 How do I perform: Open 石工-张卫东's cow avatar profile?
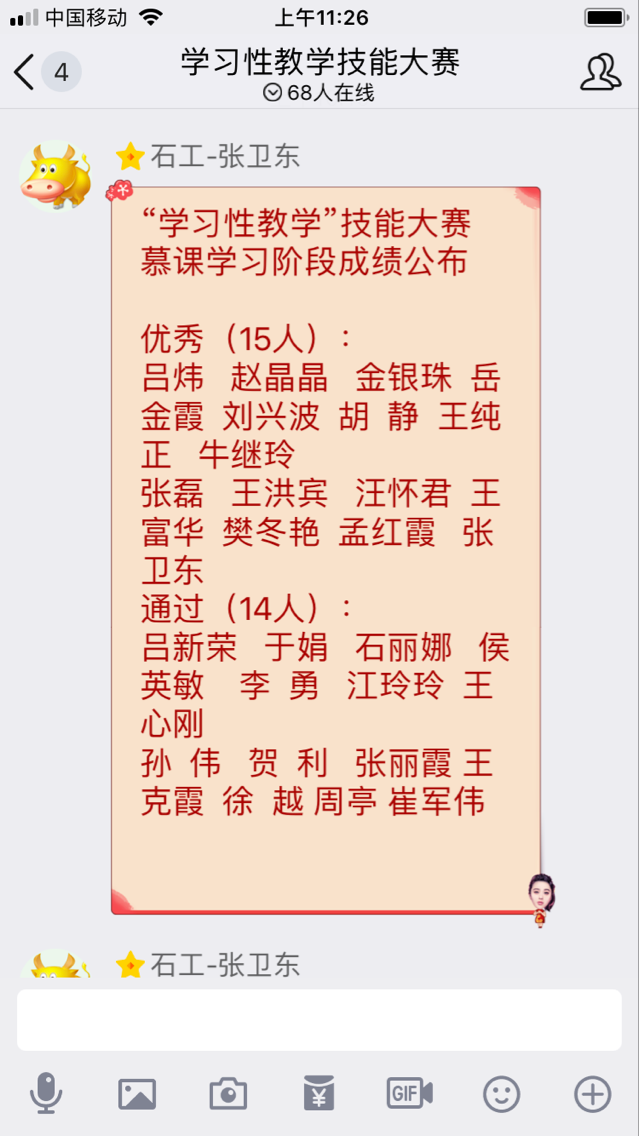tap(56, 176)
